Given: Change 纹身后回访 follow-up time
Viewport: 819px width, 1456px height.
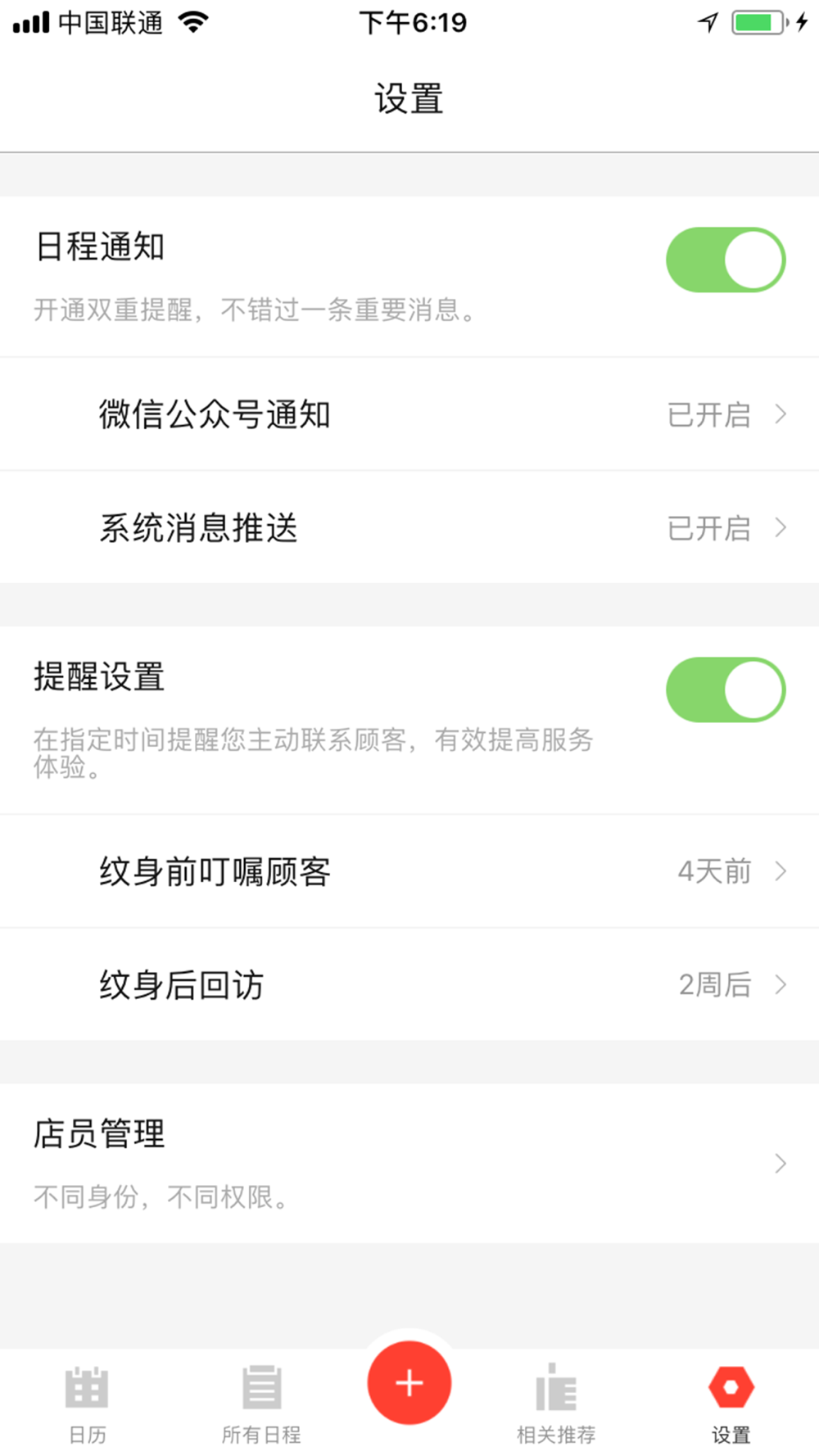Looking at the screenshot, I should click(409, 984).
